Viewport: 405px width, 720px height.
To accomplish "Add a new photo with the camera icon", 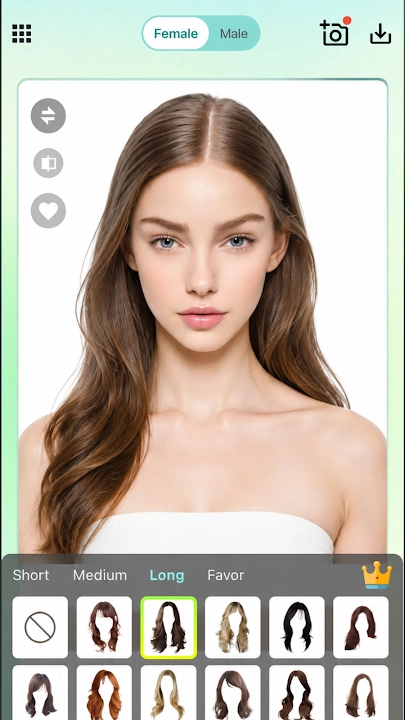I will [x=335, y=32].
